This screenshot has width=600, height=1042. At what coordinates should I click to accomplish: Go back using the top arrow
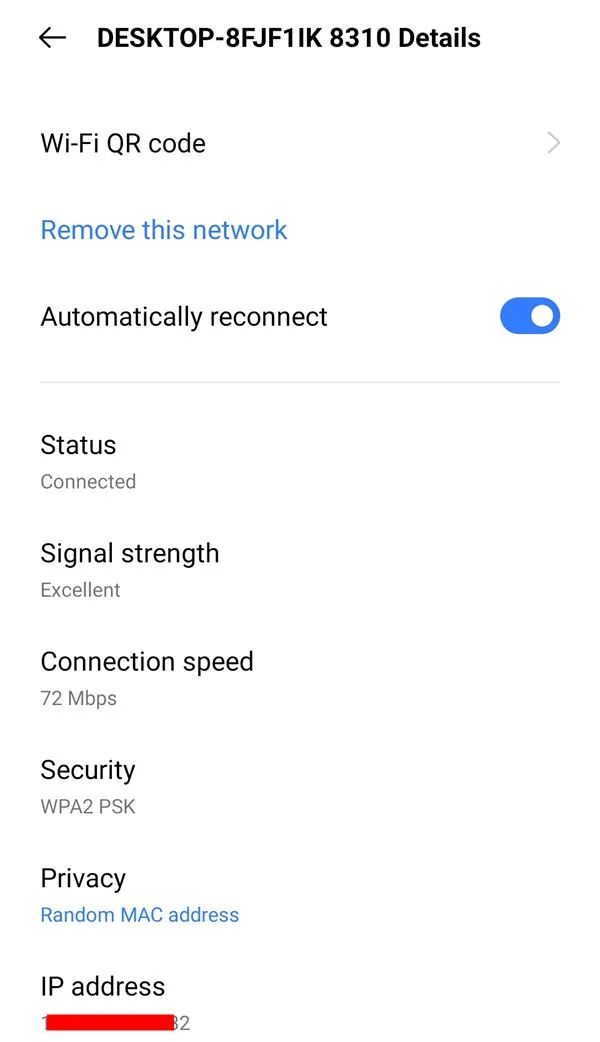click(52, 38)
